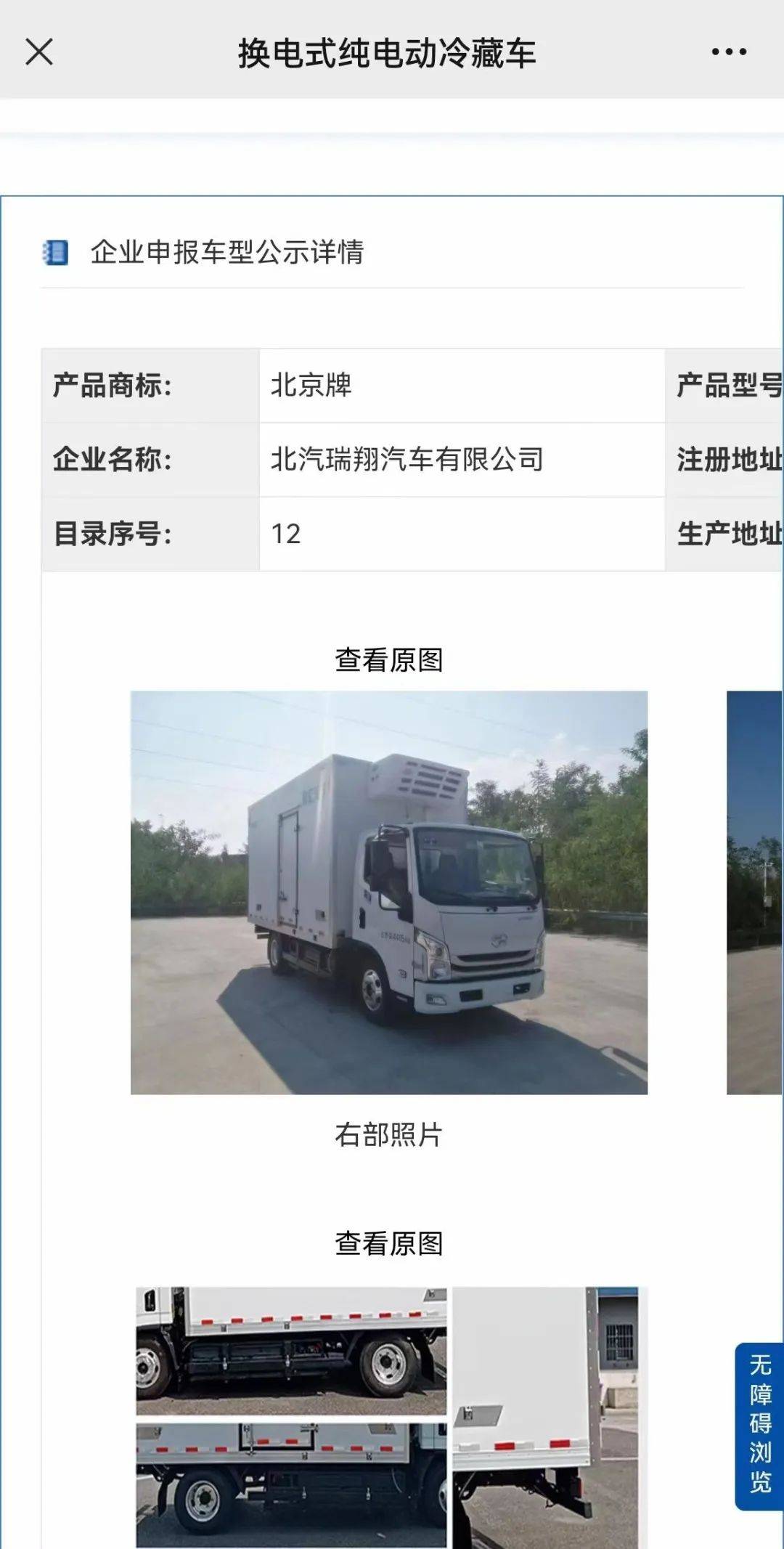
Task: Tap 查看原图 above the side-detail photos
Action: click(x=388, y=1243)
